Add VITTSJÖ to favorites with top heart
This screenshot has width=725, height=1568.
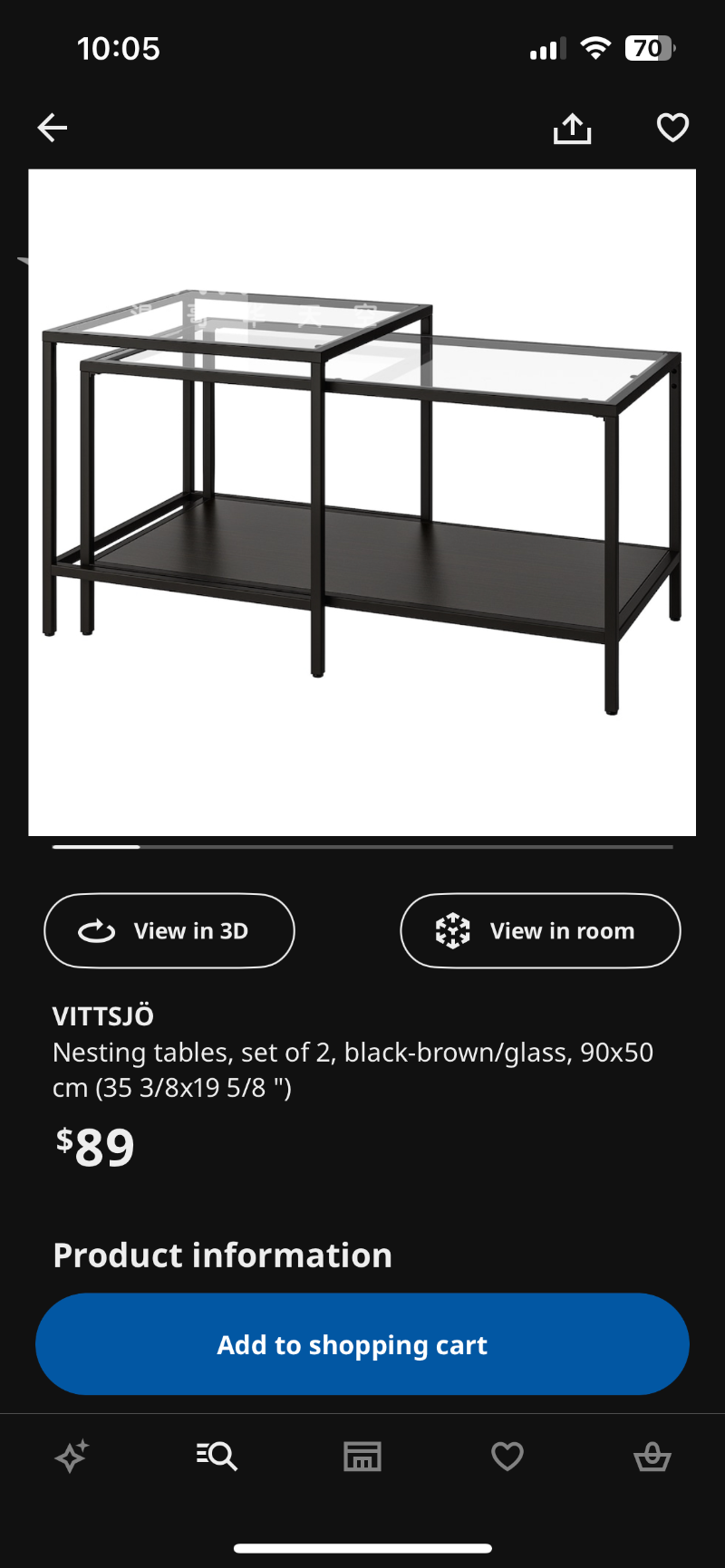click(672, 128)
